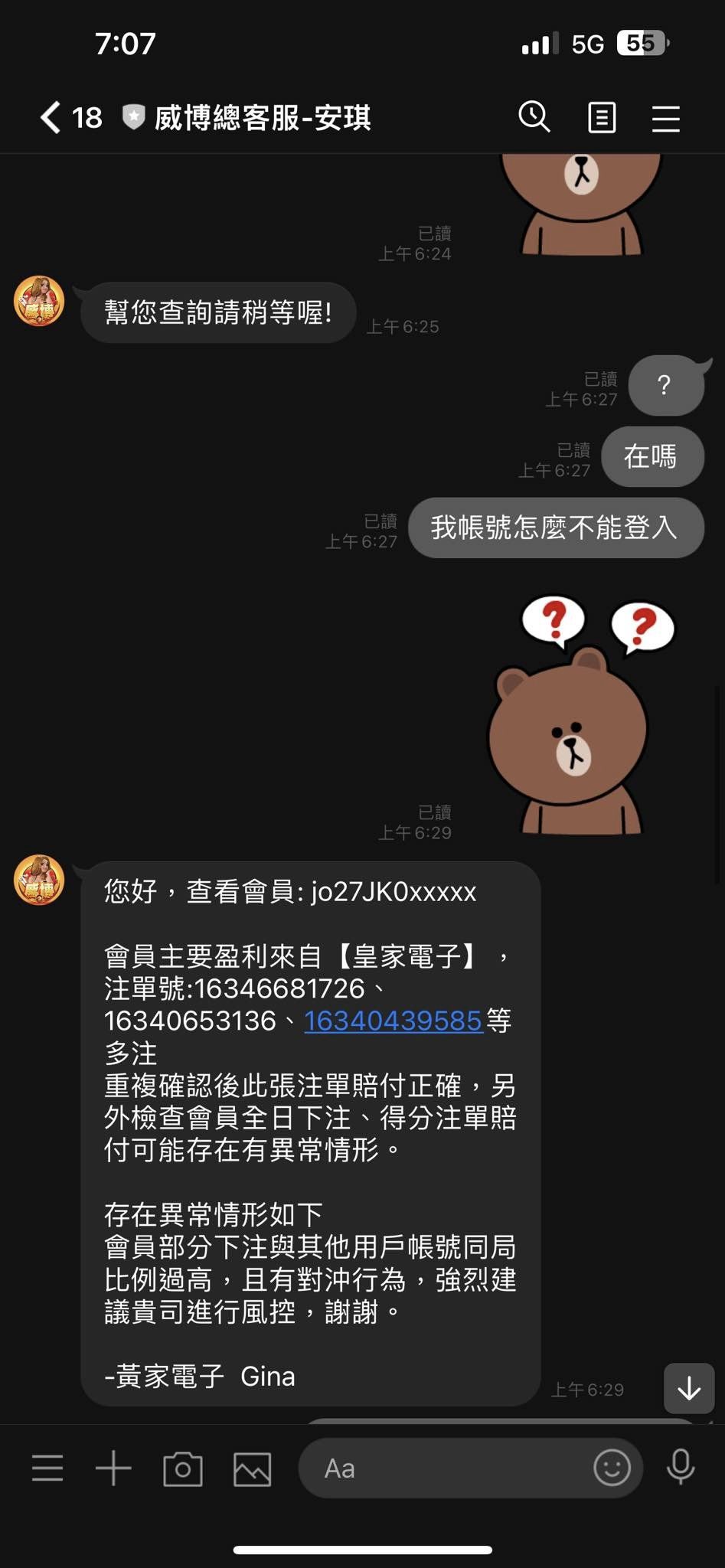Pick an image from the gallery
The width and height of the screenshot is (725, 1568).
point(253,1468)
